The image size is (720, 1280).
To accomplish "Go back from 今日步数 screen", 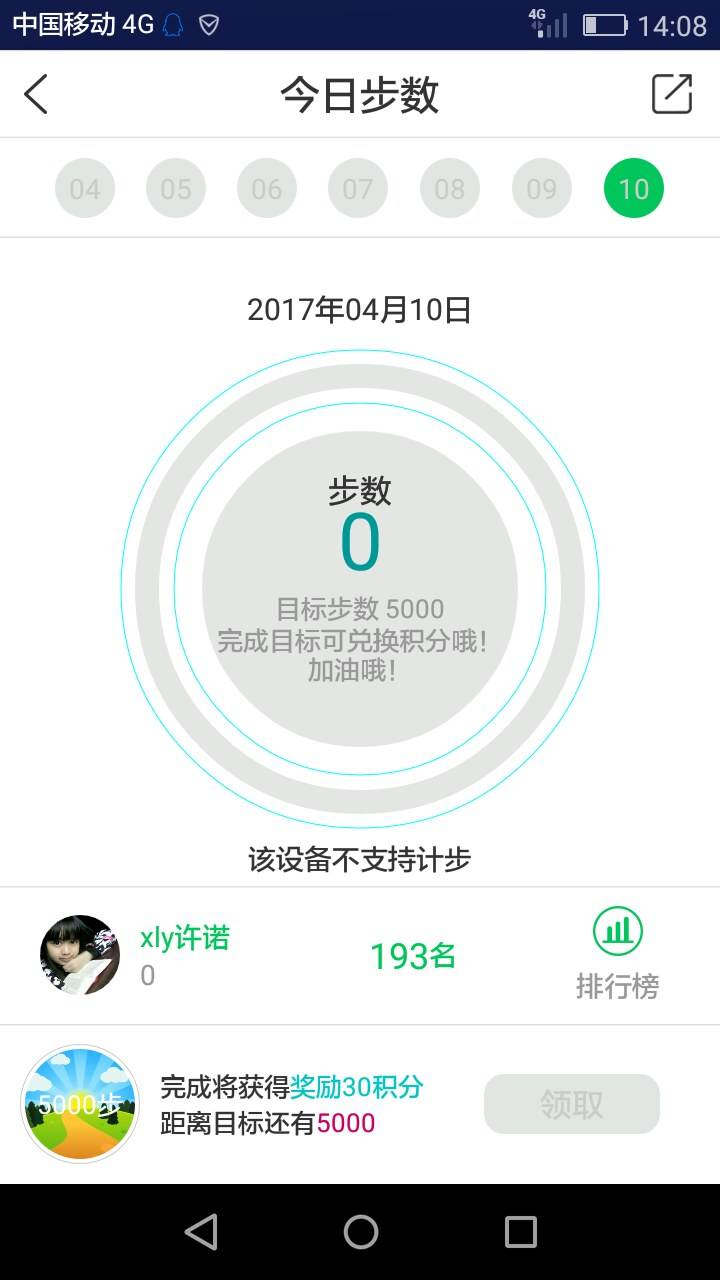I will pyautogui.click(x=36, y=94).
